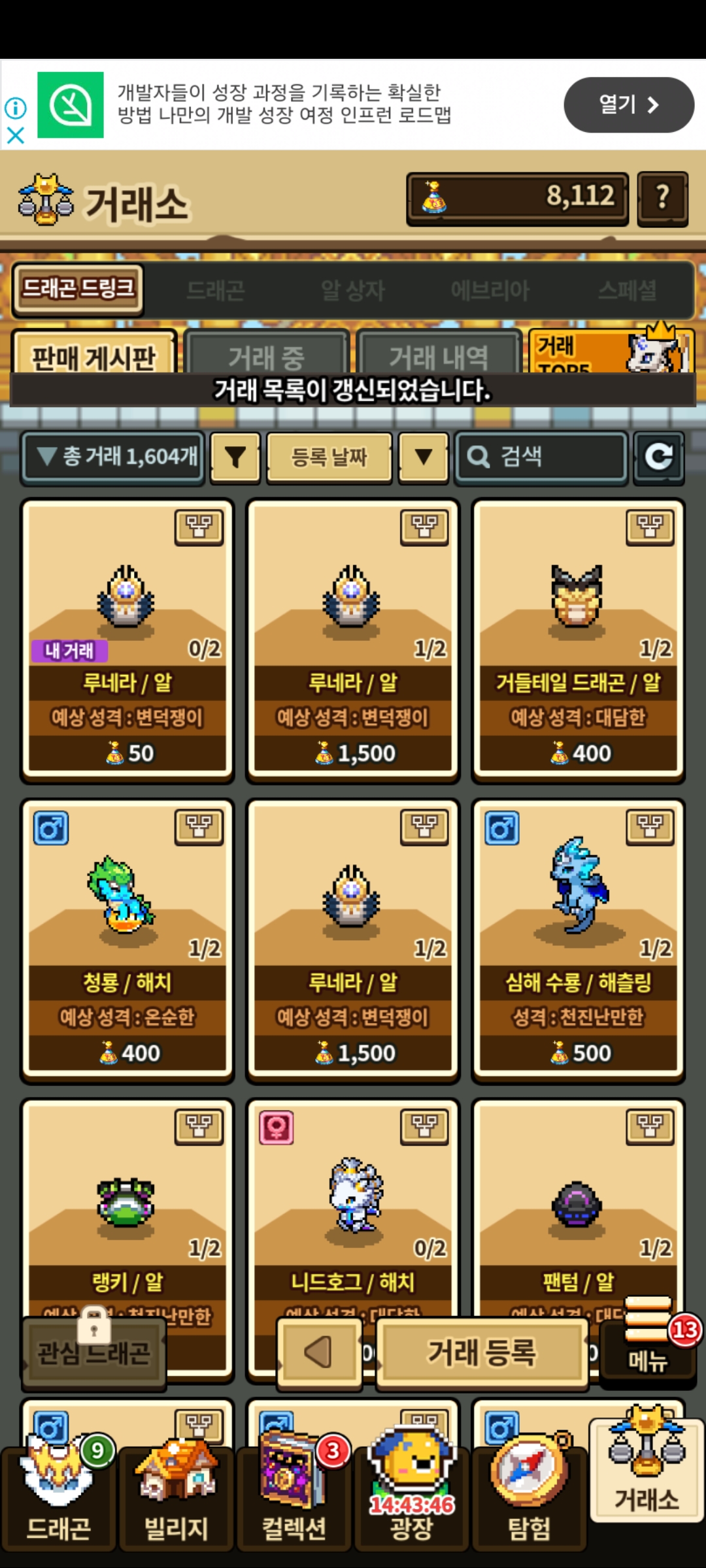This screenshot has width=706, height=1568.
Task: View the 심해 수룡 해츨링 listing
Action: [578, 939]
